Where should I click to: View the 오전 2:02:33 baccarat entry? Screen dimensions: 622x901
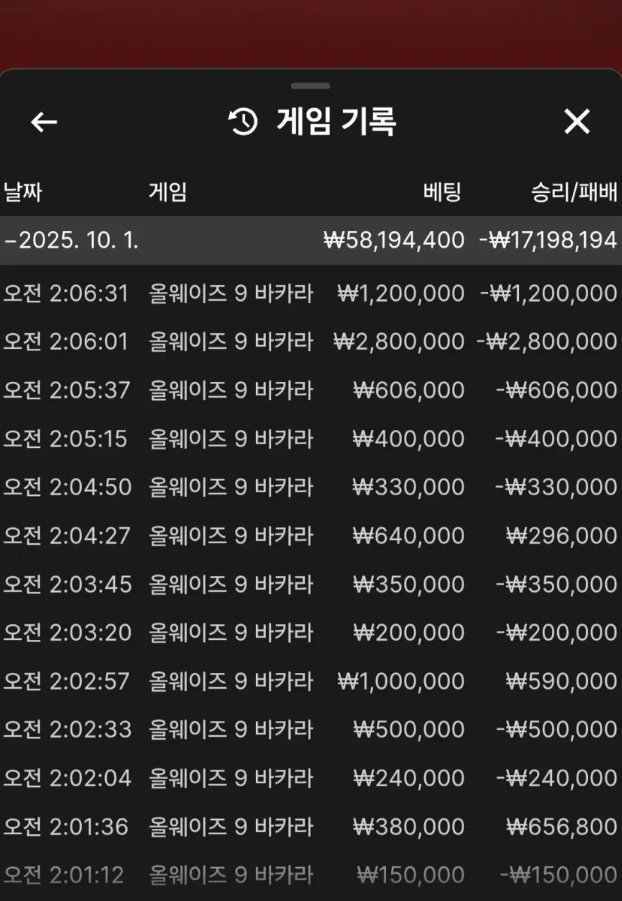310,730
